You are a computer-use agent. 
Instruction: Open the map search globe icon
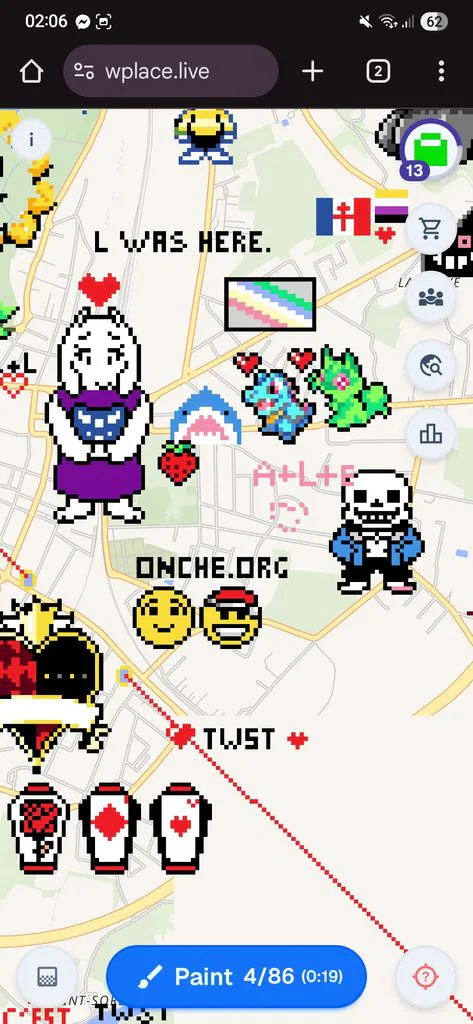click(431, 366)
